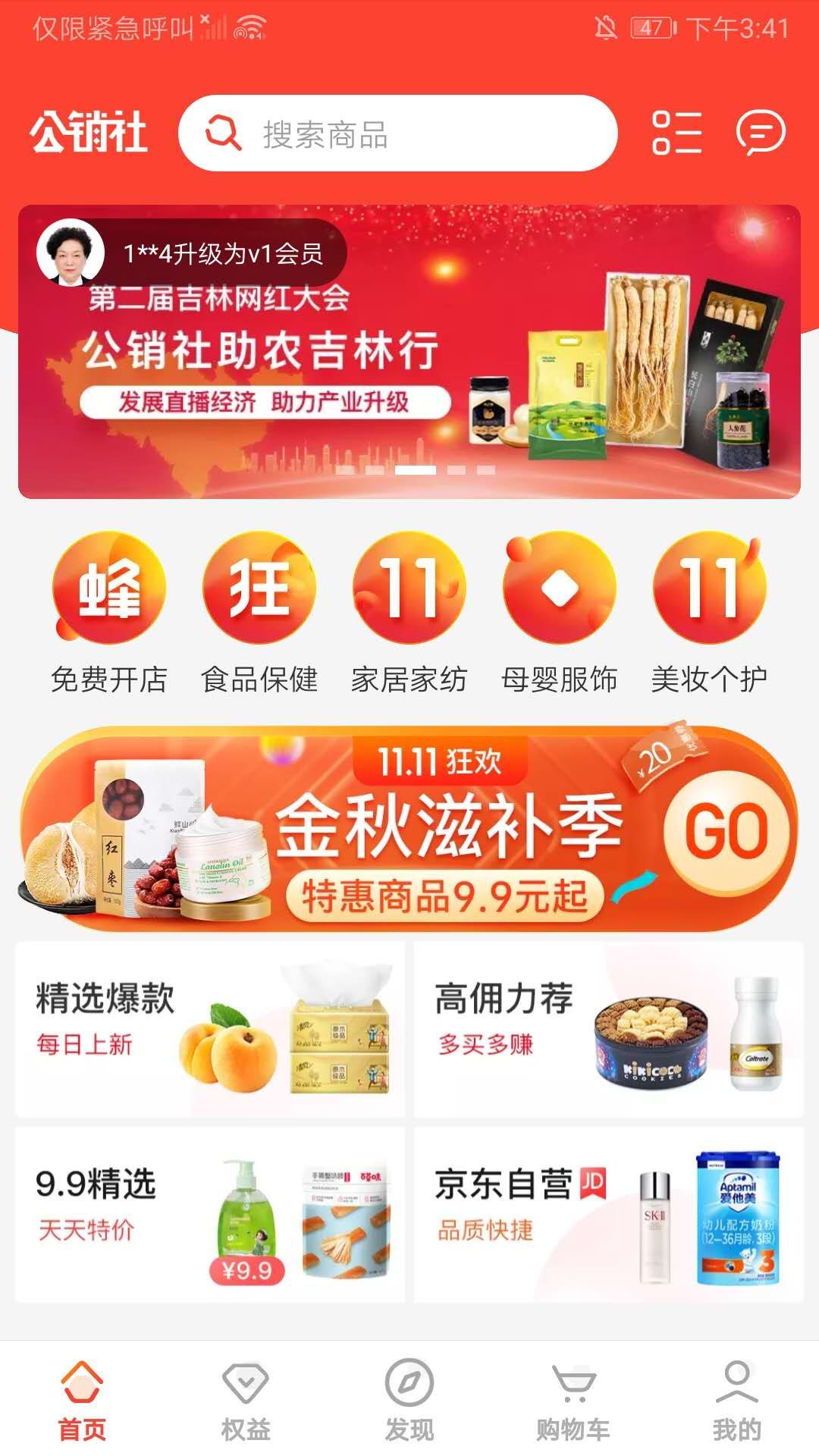Tap GO on 金秋滋补季 banner
The width and height of the screenshot is (819, 1456).
(x=726, y=830)
